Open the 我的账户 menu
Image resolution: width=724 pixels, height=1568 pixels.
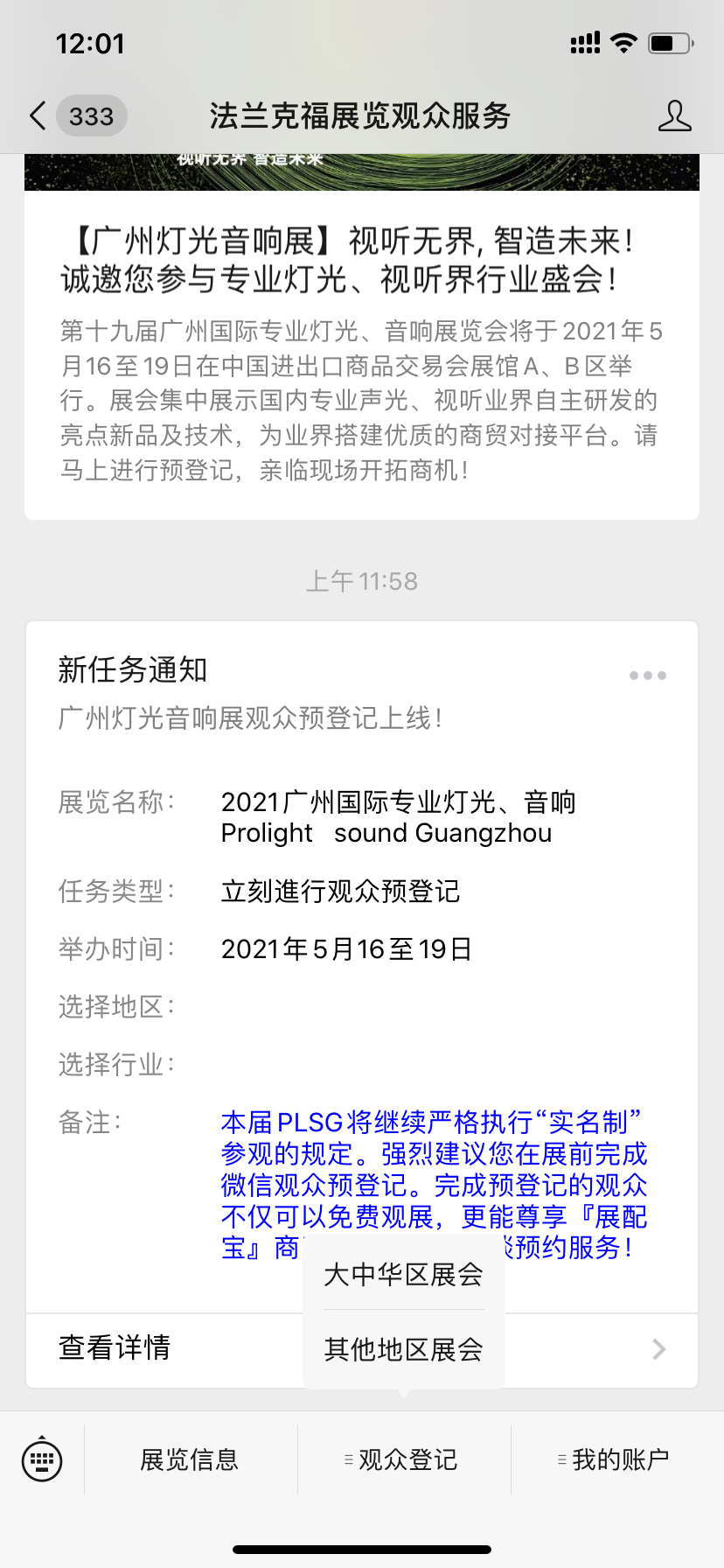point(616,1459)
